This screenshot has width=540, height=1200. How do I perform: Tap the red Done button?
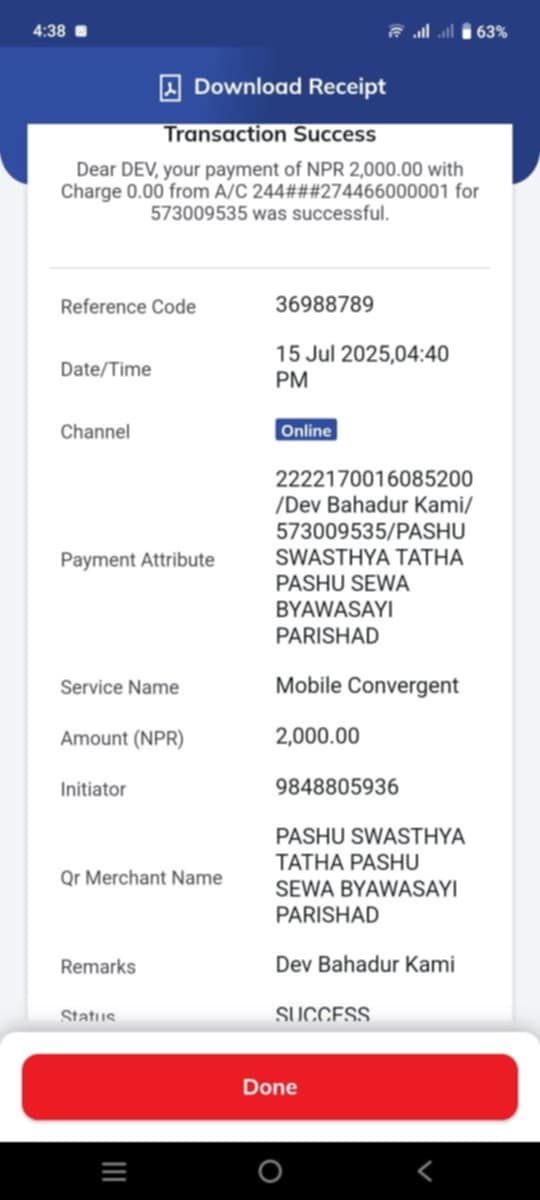[x=270, y=1087]
